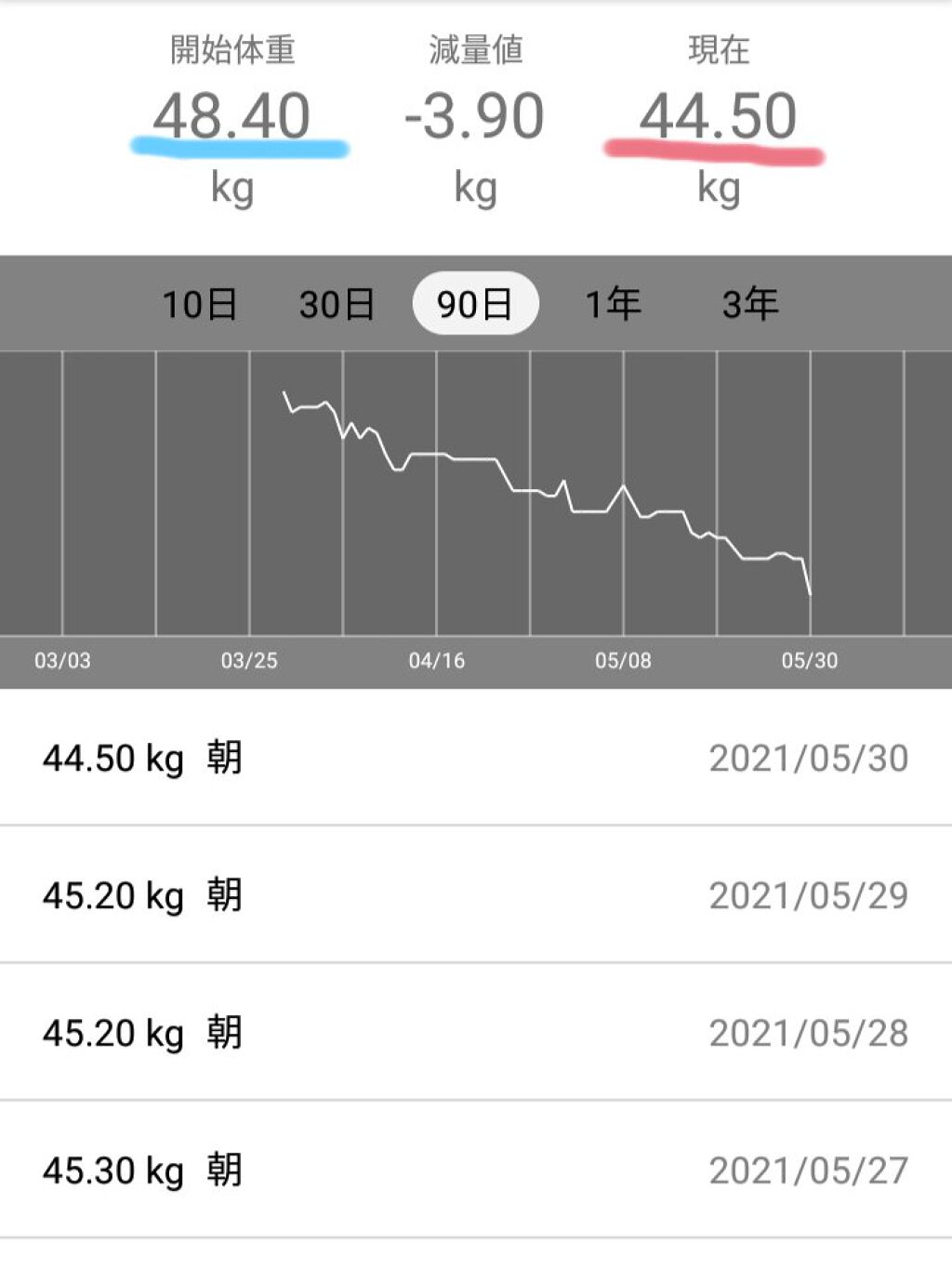Image resolution: width=952 pixels, height=1269 pixels.
Task: Show the 1年 weight history
Action: click(x=613, y=304)
